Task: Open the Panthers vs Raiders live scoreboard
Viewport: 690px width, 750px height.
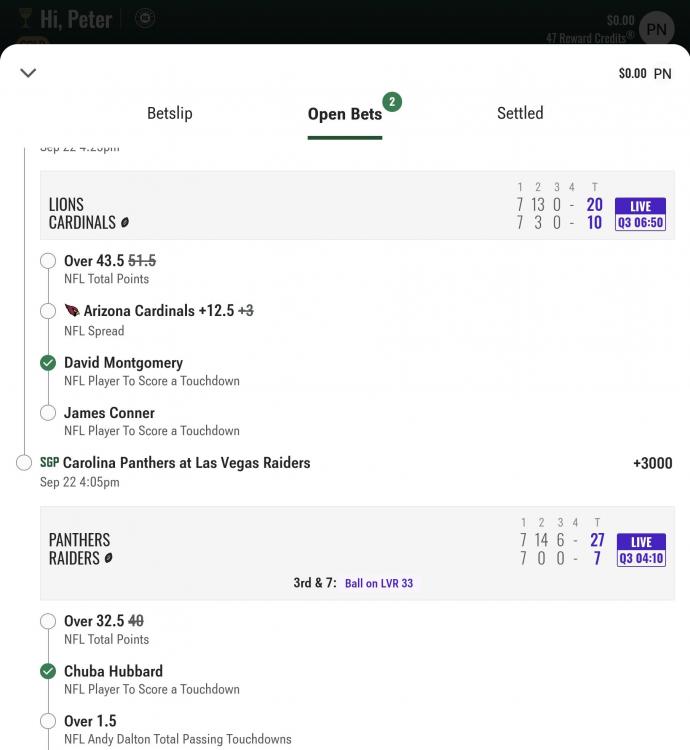Action: coord(357,552)
